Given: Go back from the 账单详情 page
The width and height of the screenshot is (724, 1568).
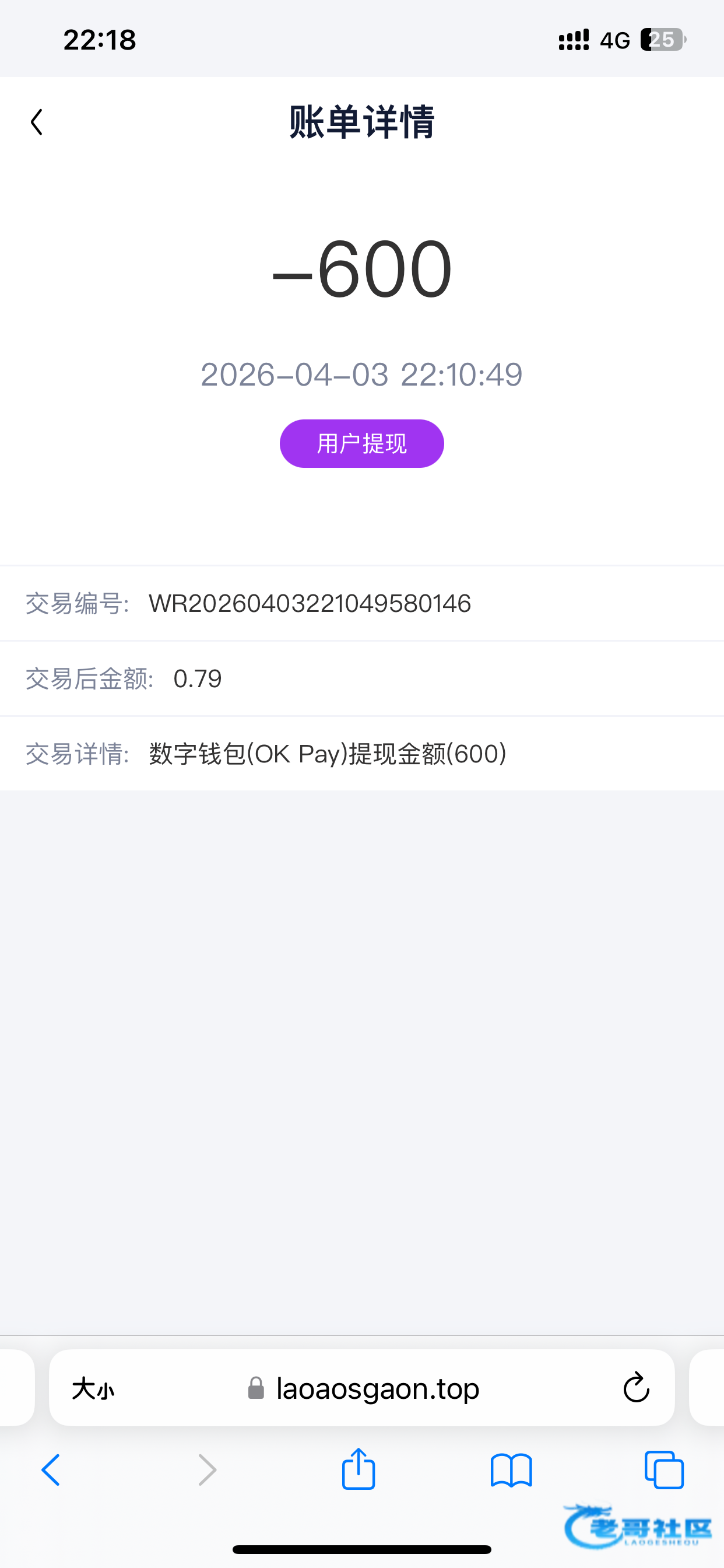Looking at the screenshot, I should pos(37,123).
